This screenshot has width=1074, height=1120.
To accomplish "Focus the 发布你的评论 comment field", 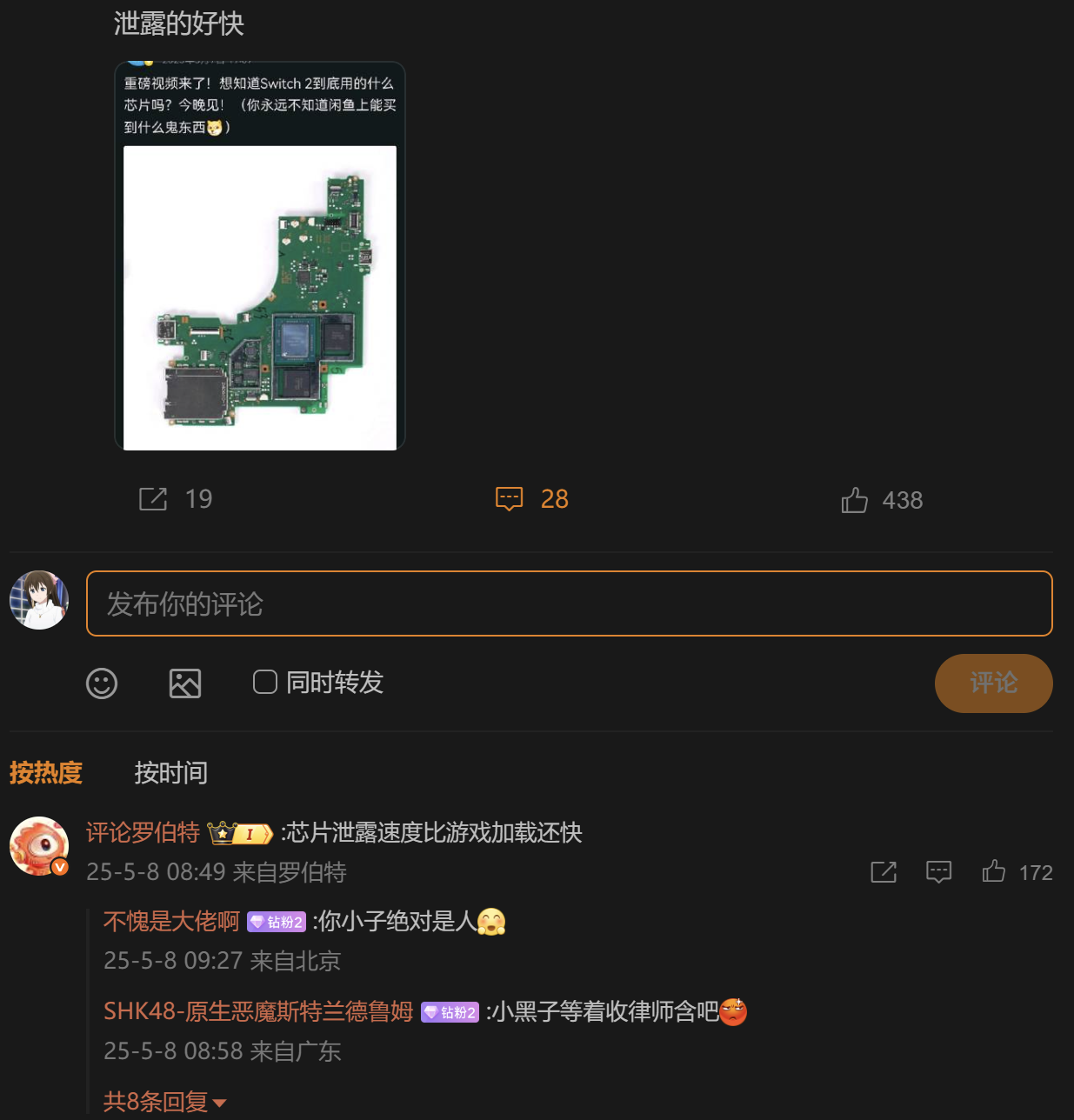I will [569, 603].
